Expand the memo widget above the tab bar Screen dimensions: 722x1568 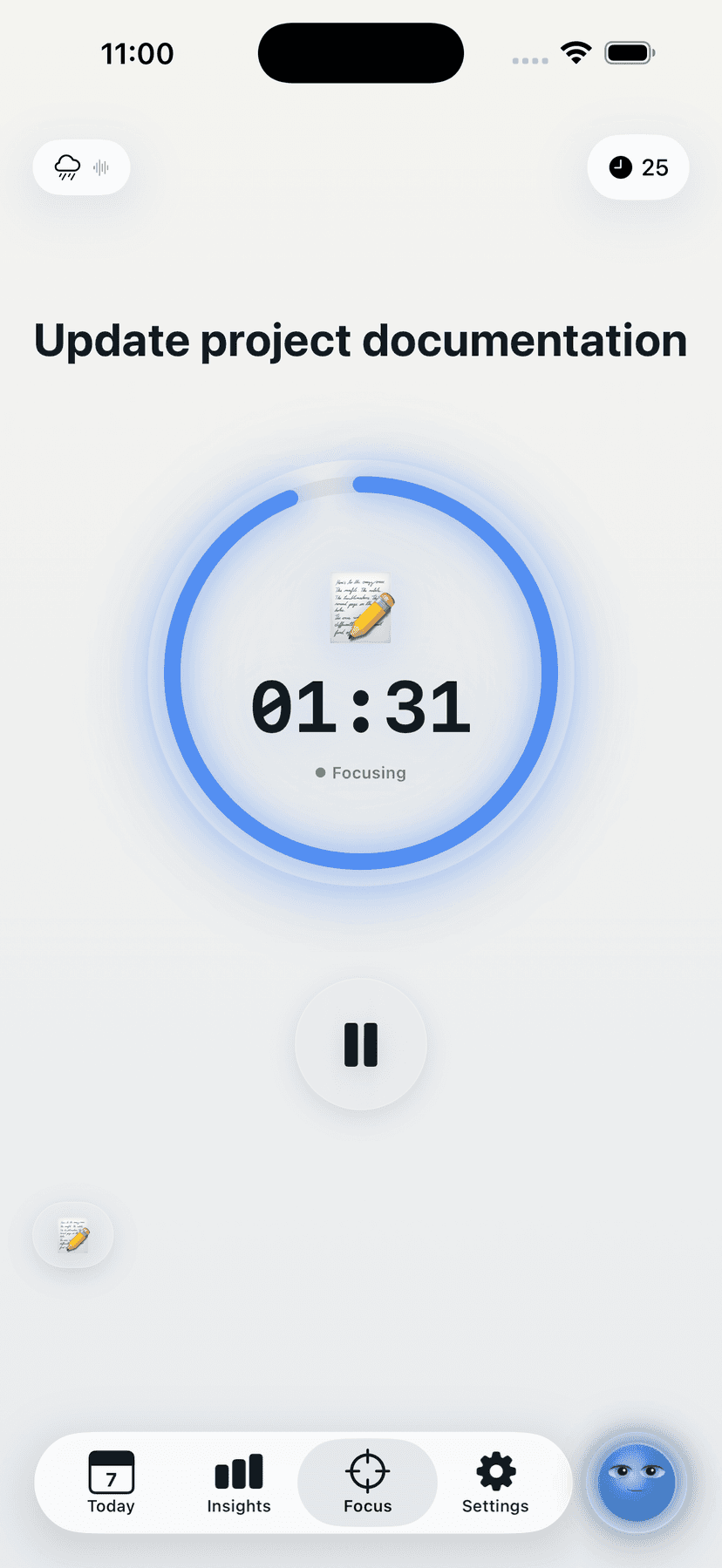tap(72, 1234)
